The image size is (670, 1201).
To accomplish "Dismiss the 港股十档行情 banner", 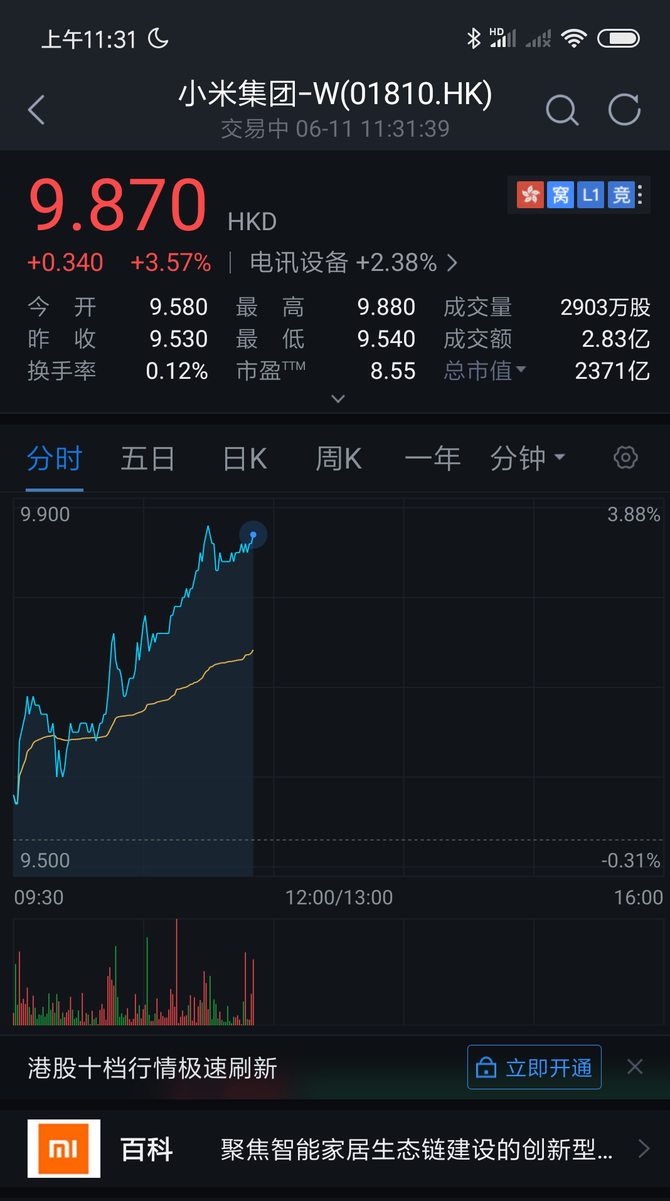I will click(635, 1067).
